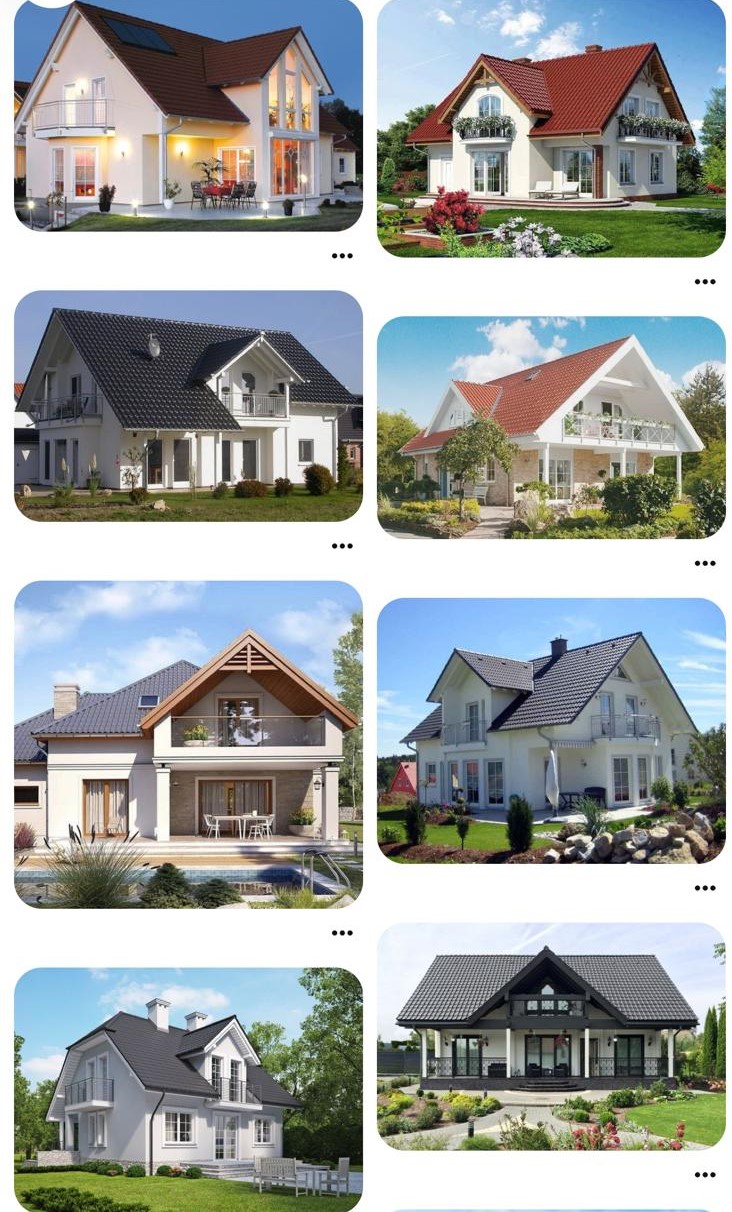The width and height of the screenshot is (732, 1212).
Task: Open more options under the illuminated dusk house pin
Action: (x=342, y=256)
